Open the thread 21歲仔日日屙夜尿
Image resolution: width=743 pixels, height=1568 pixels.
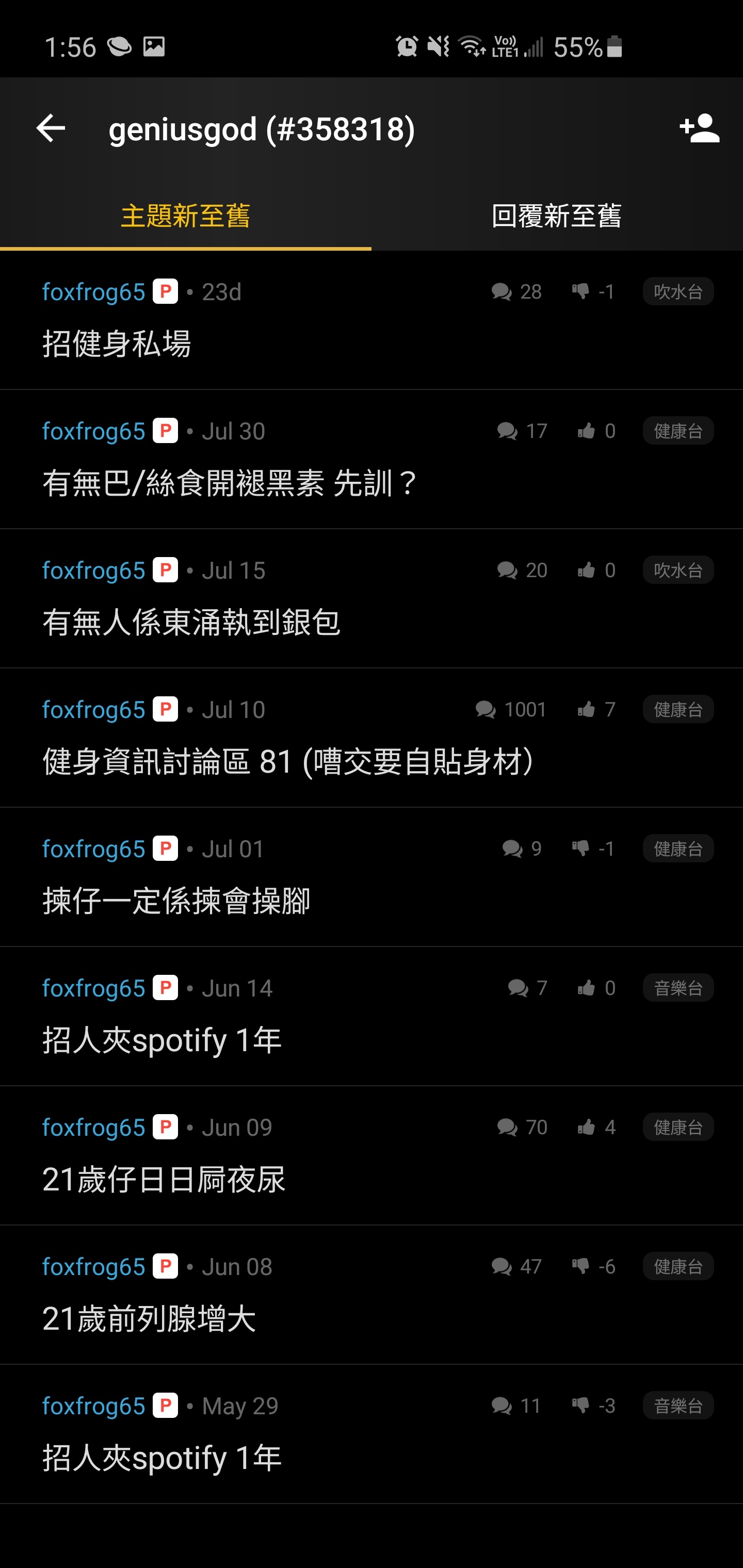tap(372, 1156)
